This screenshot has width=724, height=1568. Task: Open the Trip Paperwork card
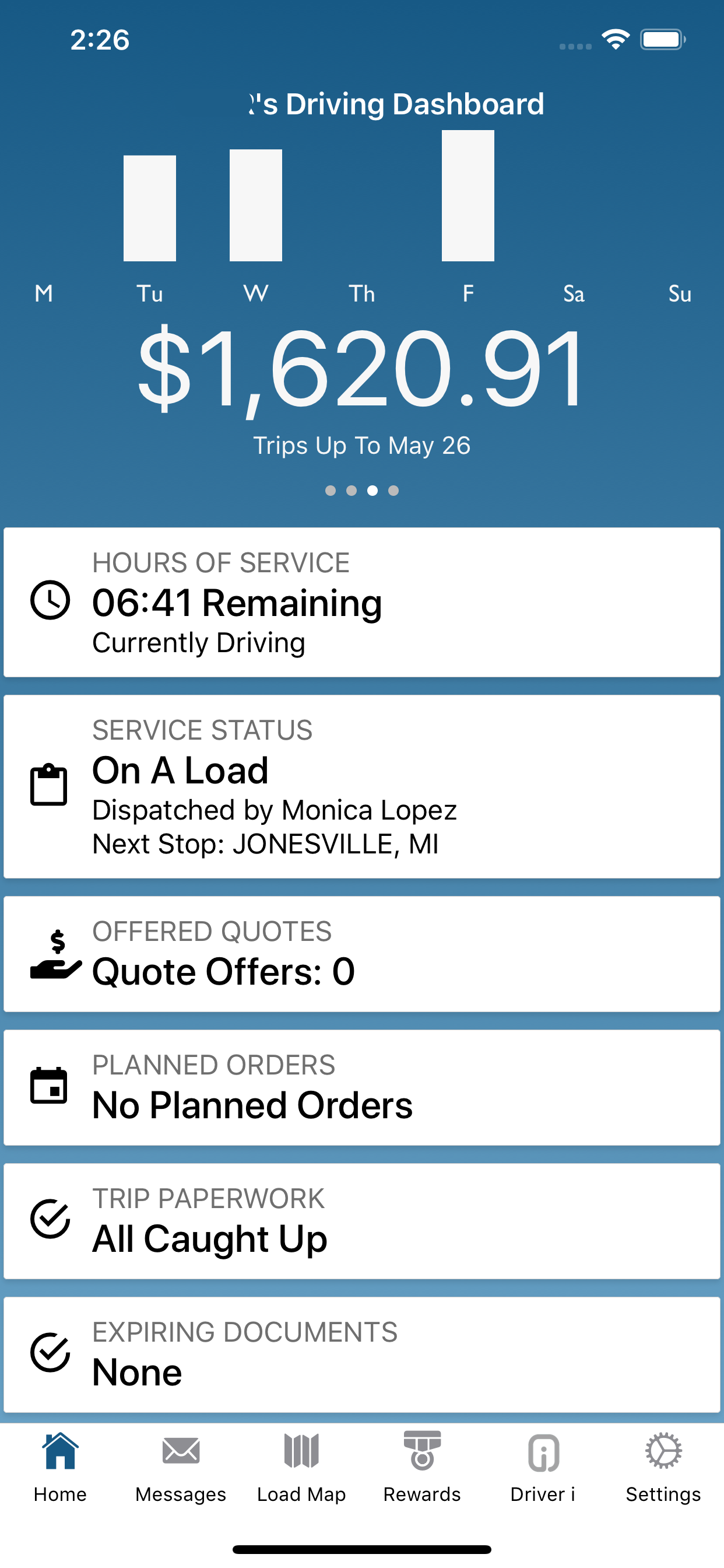coord(362,1221)
